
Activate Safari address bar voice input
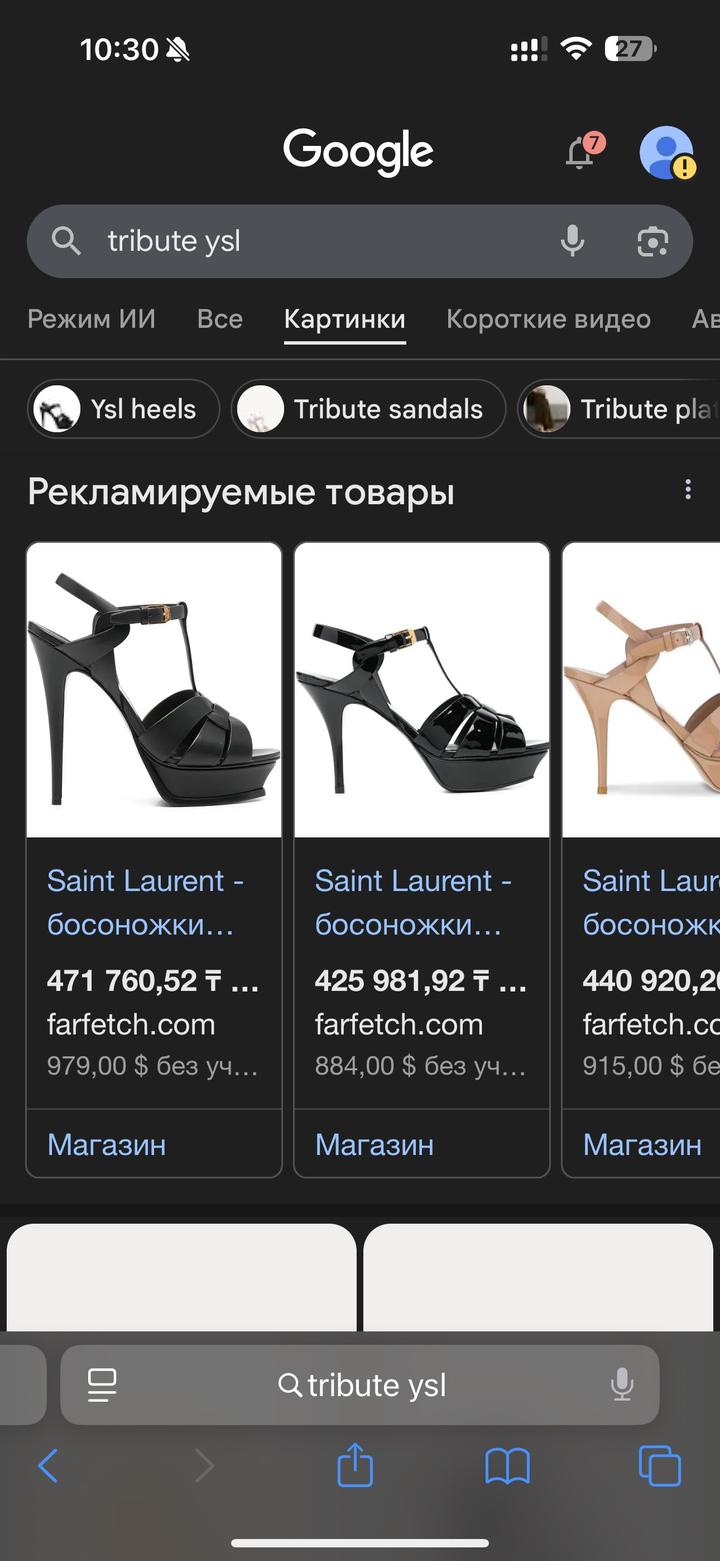624,1385
